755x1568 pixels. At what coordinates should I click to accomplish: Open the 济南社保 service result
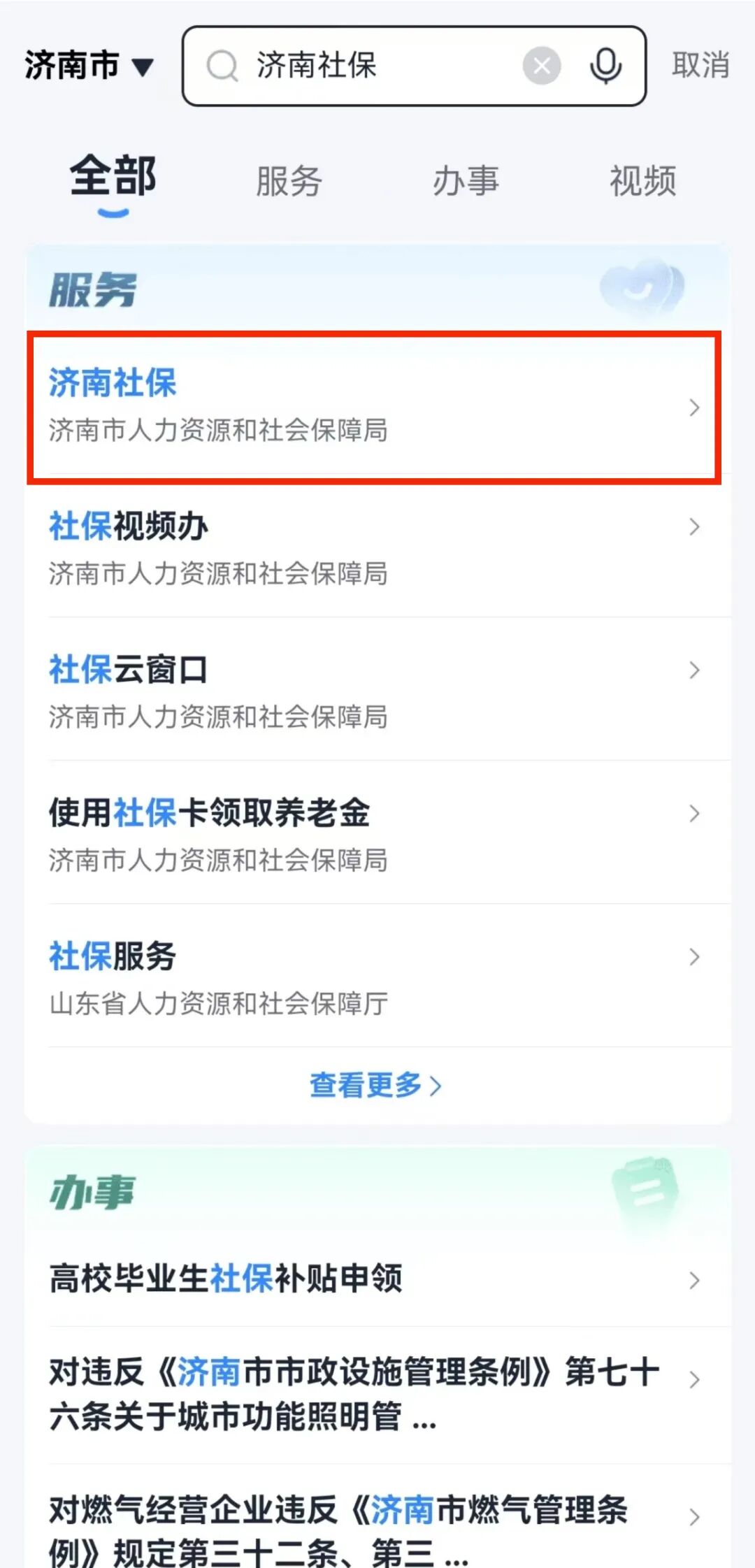[374, 407]
